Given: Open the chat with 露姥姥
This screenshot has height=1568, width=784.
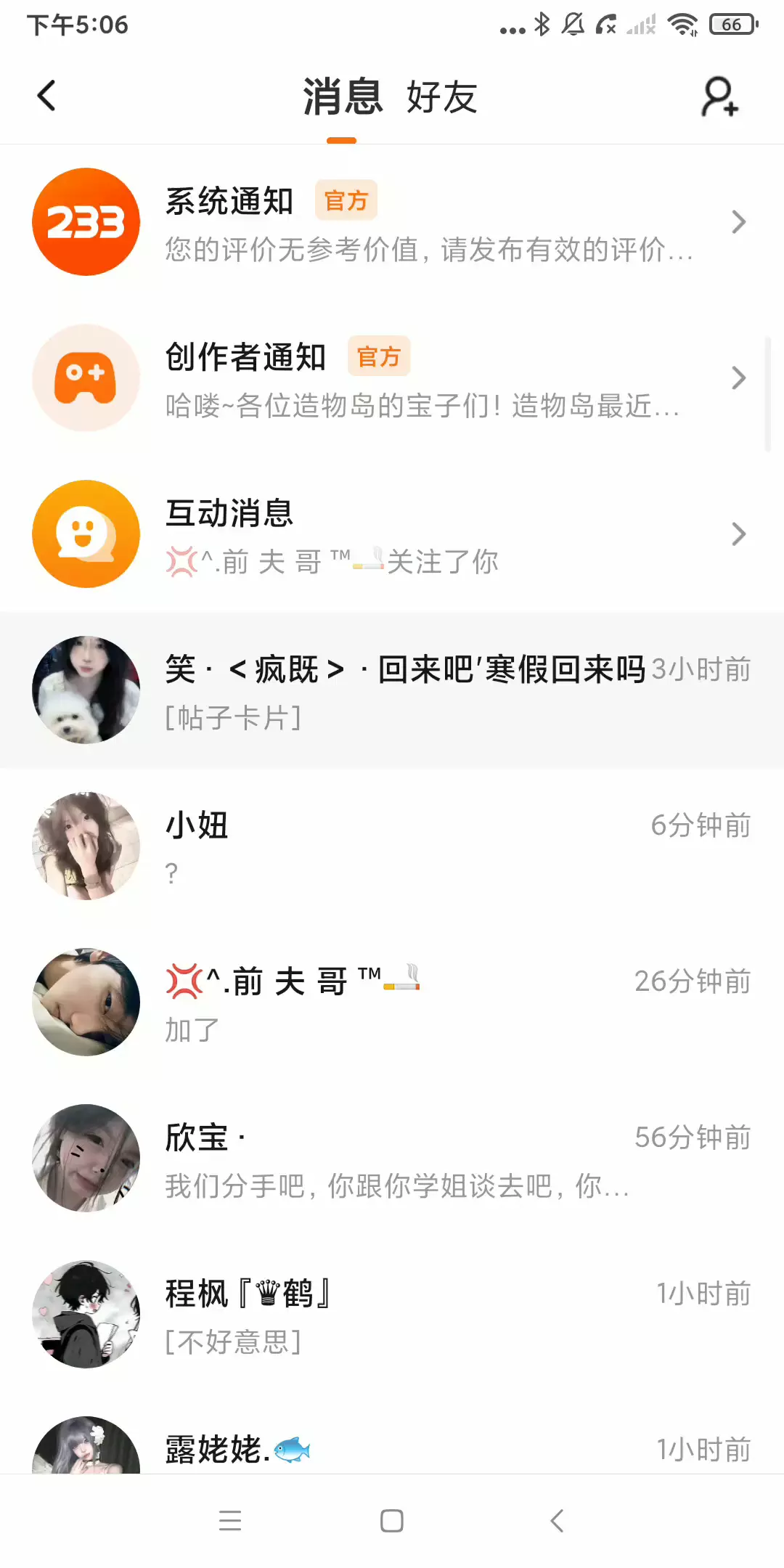Looking at the screenshot, I should [x=392, y=1449].
